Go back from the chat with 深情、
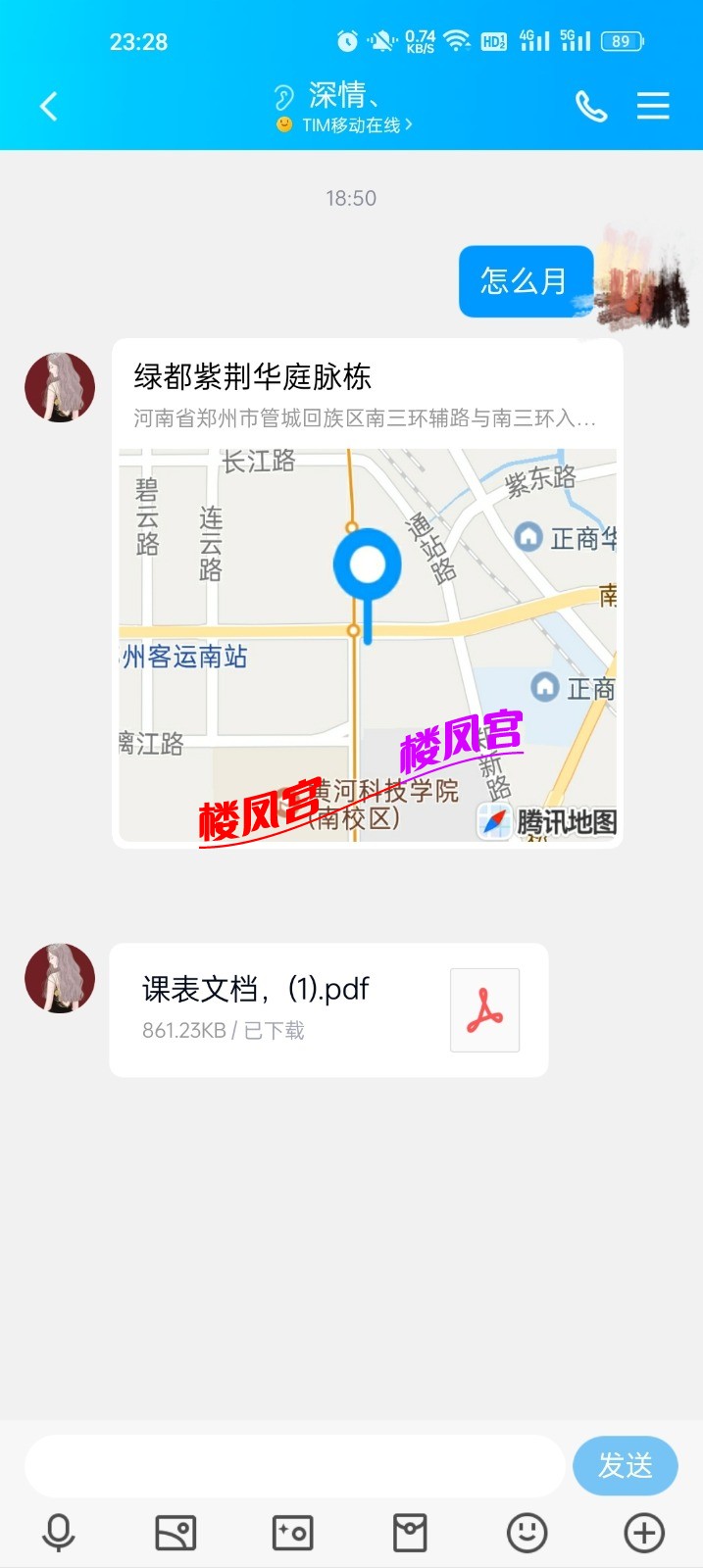This screenshot has width=703, height=1568. [x=48, y=106]
